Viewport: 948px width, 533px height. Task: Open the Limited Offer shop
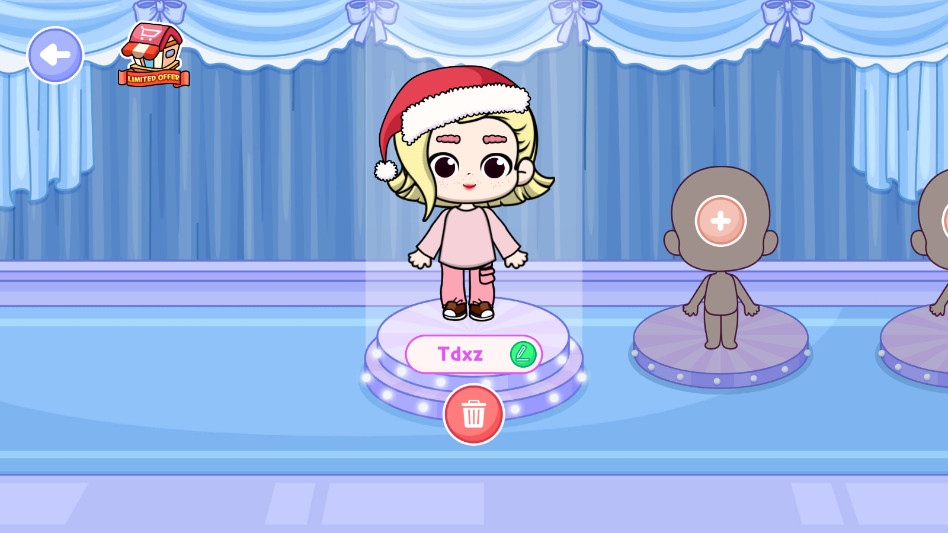click(x=153, y=55)
